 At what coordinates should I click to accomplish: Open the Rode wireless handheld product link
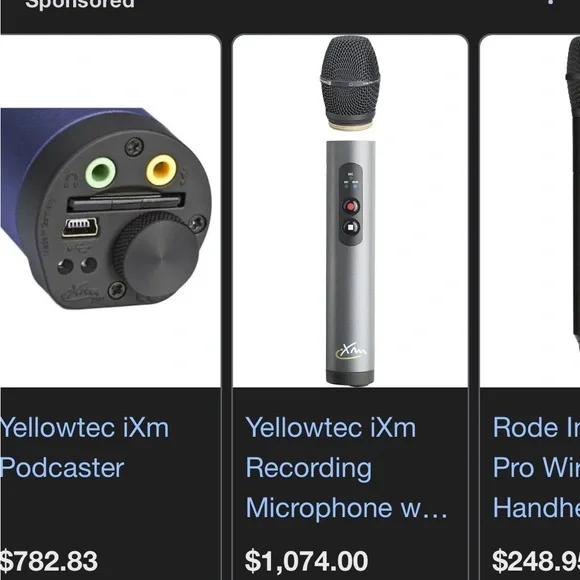[536, 468]
